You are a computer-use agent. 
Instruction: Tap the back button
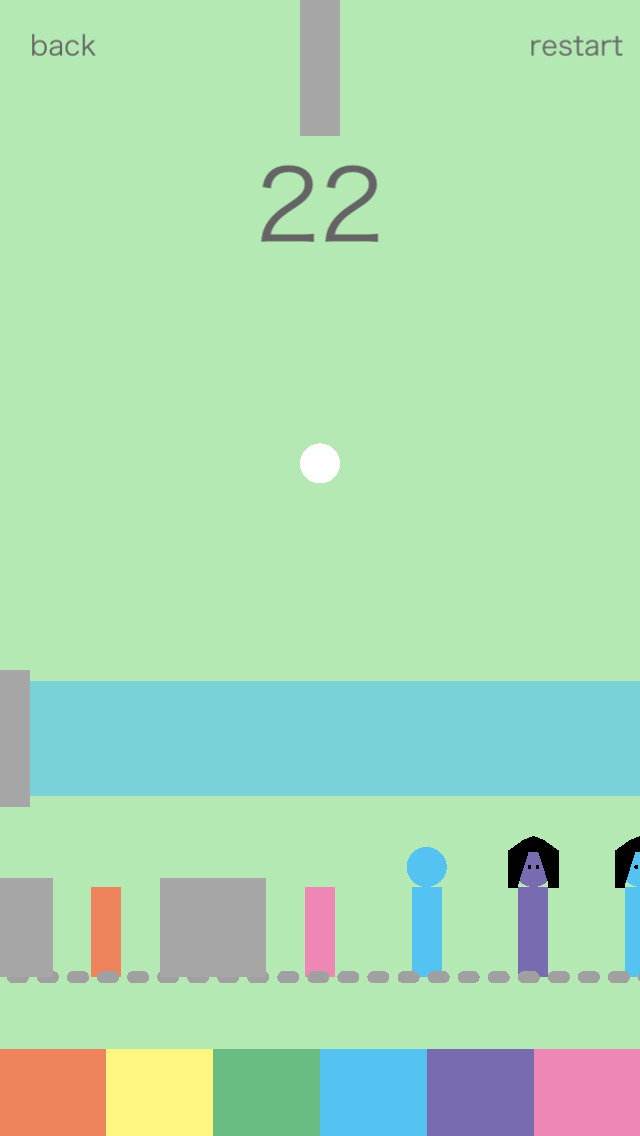pos(63,46)
